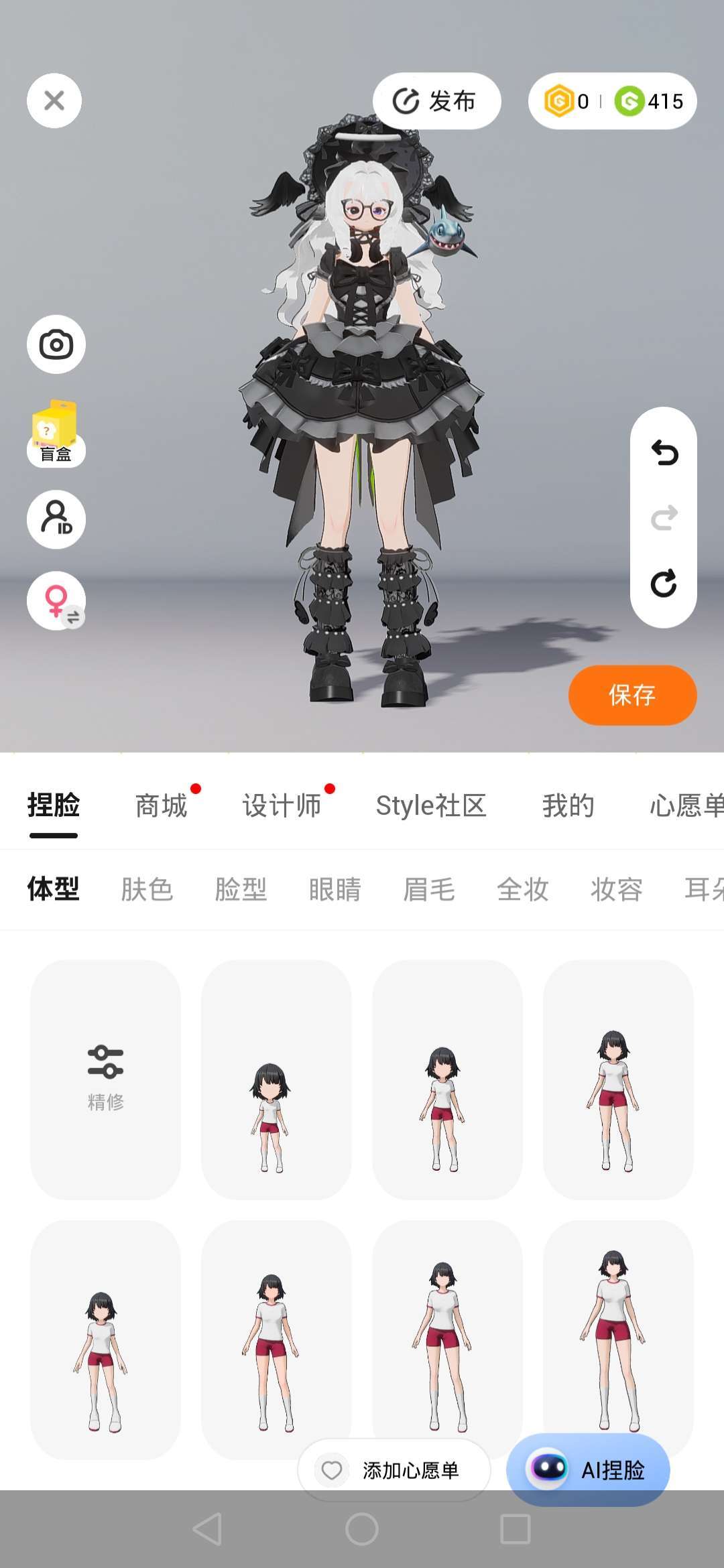Switch to the 设计师 tab
This screenshot has width=724, height=1568.
point(282,805)
